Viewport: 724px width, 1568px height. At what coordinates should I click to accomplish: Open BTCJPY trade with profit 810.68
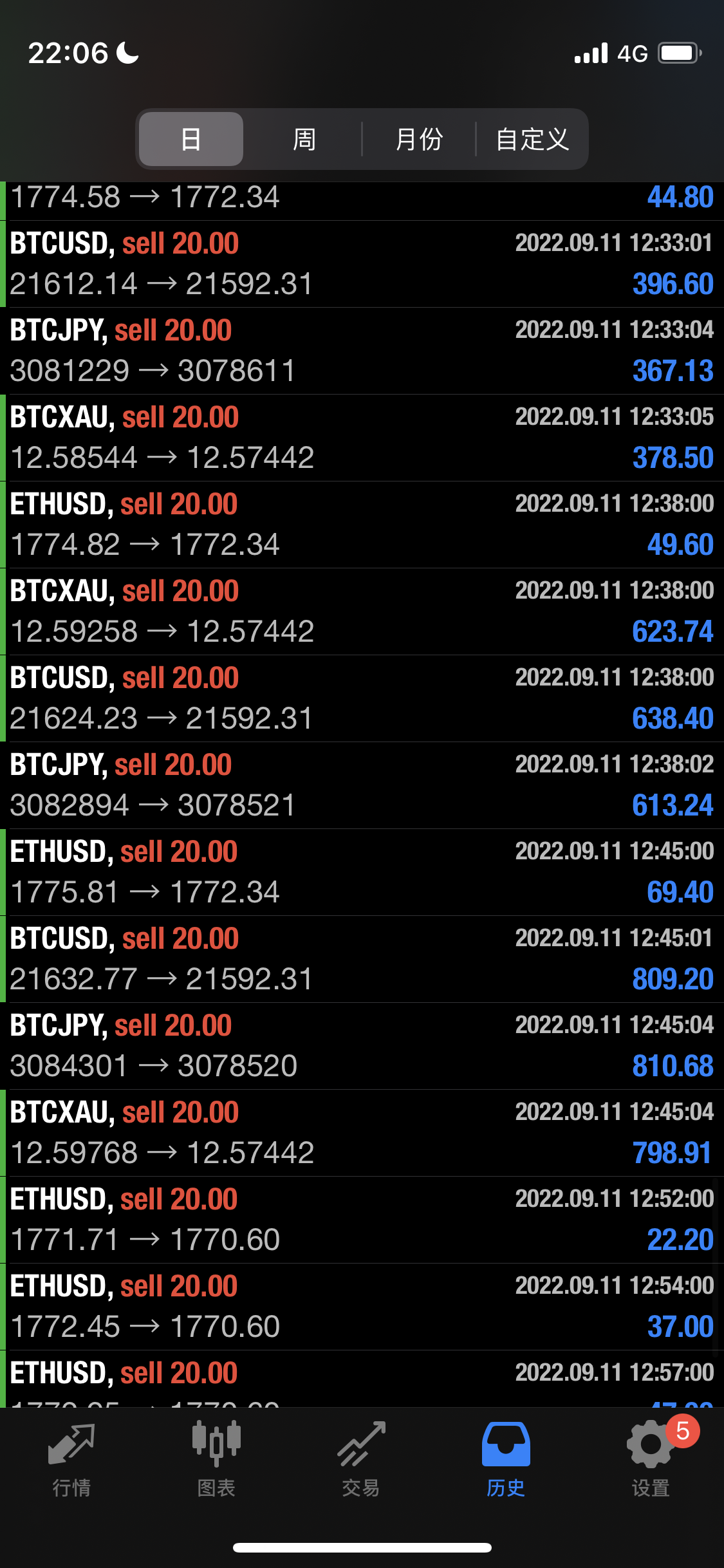pyautogui.click(x=362, y=1046)
